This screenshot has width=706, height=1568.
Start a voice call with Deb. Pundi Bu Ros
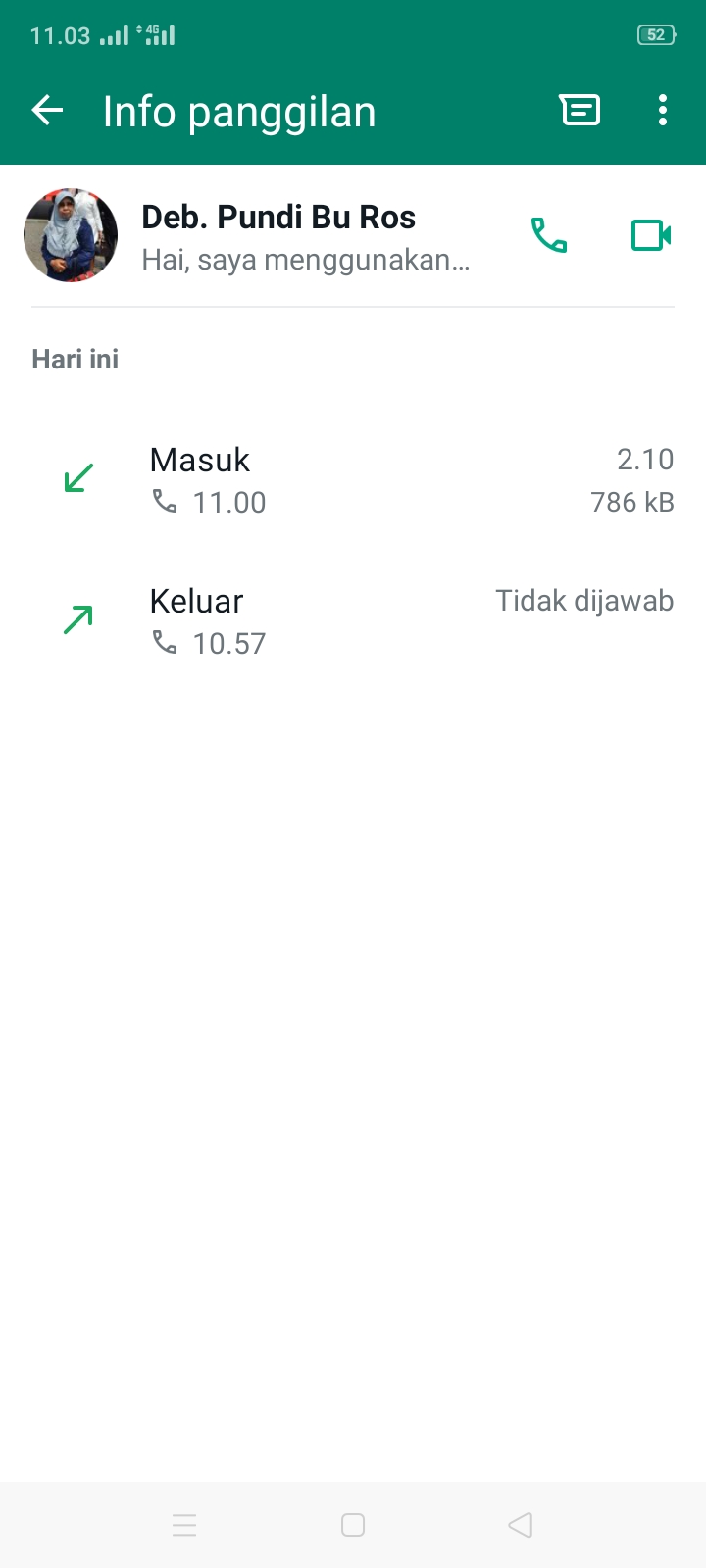[x=550, y=235]
